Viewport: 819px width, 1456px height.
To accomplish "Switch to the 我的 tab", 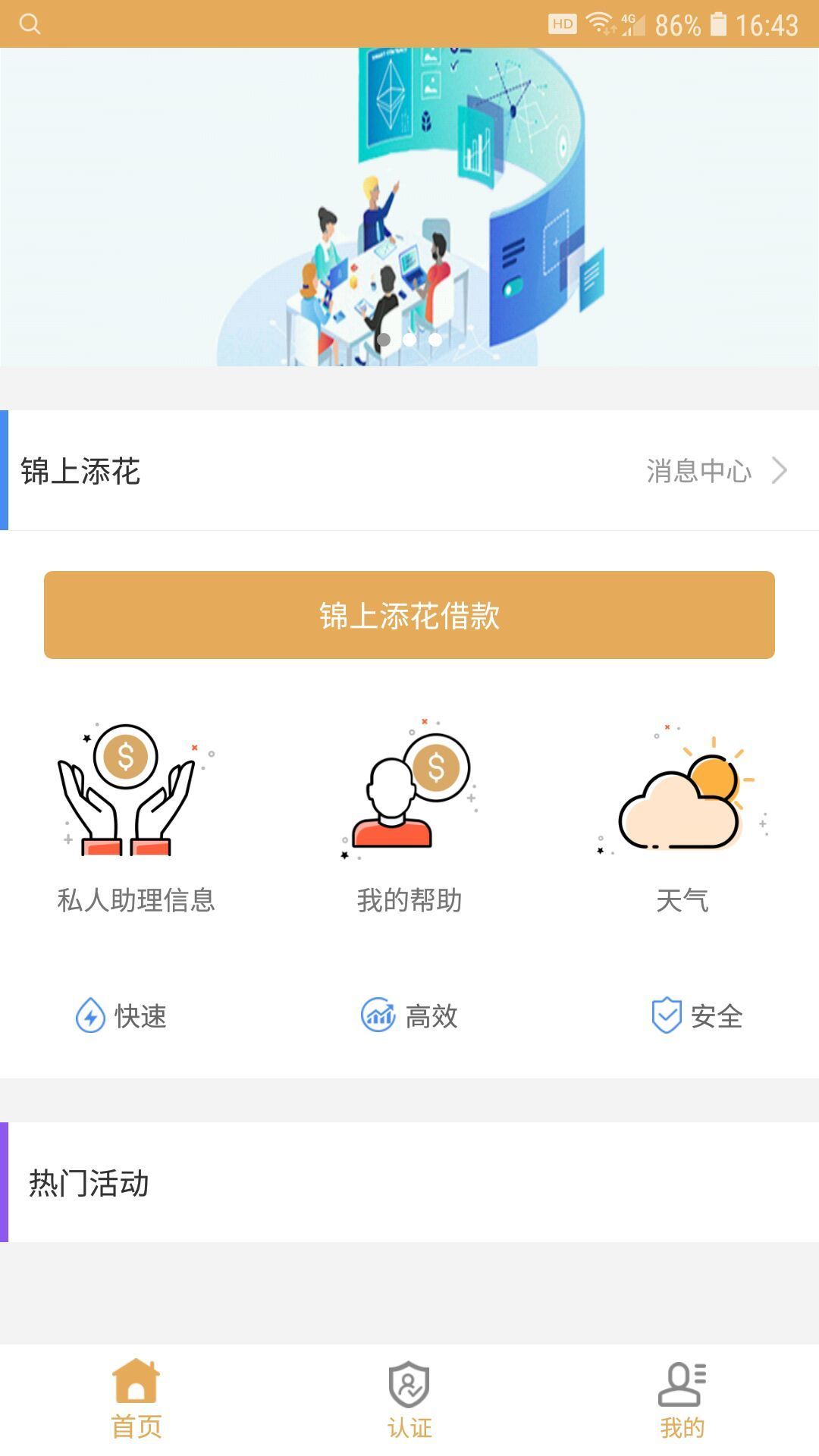I will [682, 1398].
